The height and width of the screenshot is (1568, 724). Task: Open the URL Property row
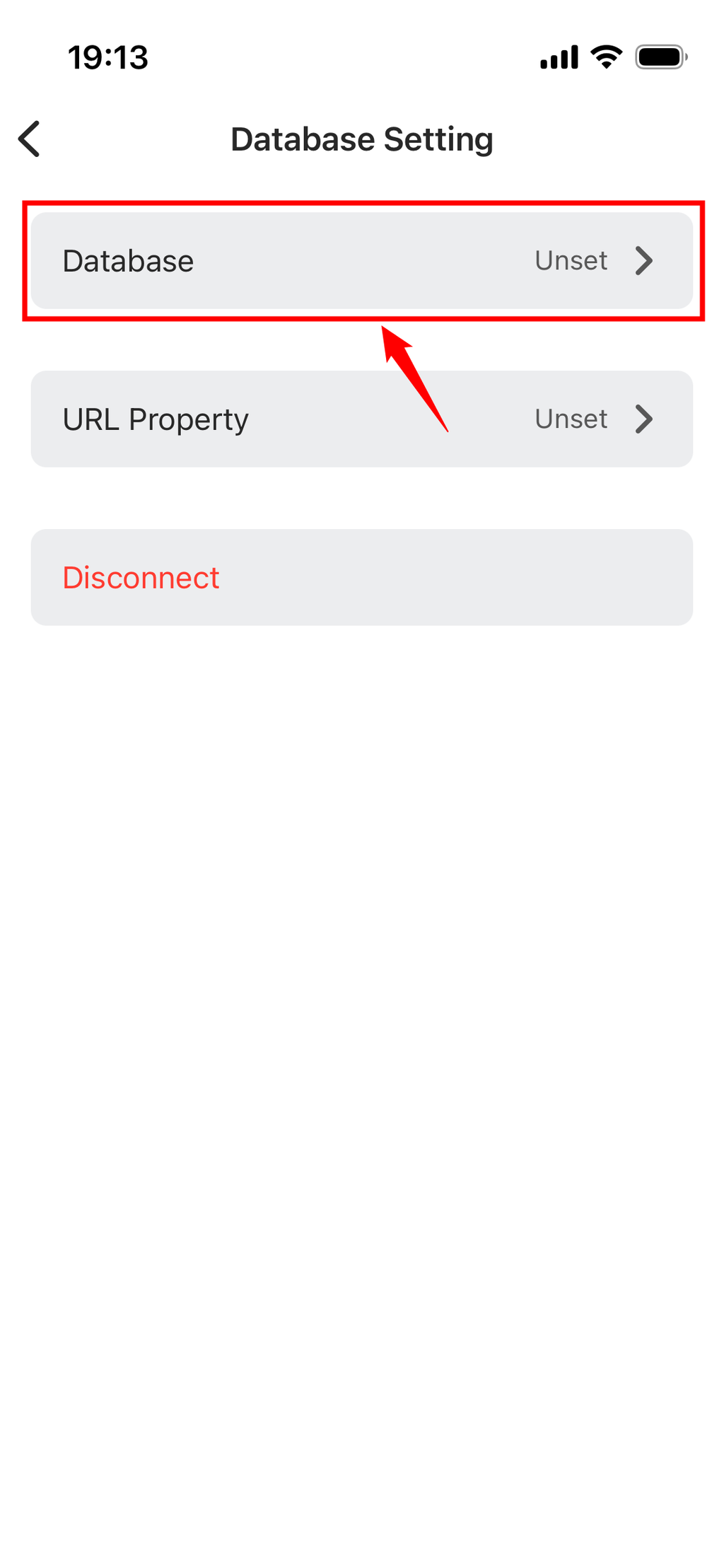(x=361, y=419)
